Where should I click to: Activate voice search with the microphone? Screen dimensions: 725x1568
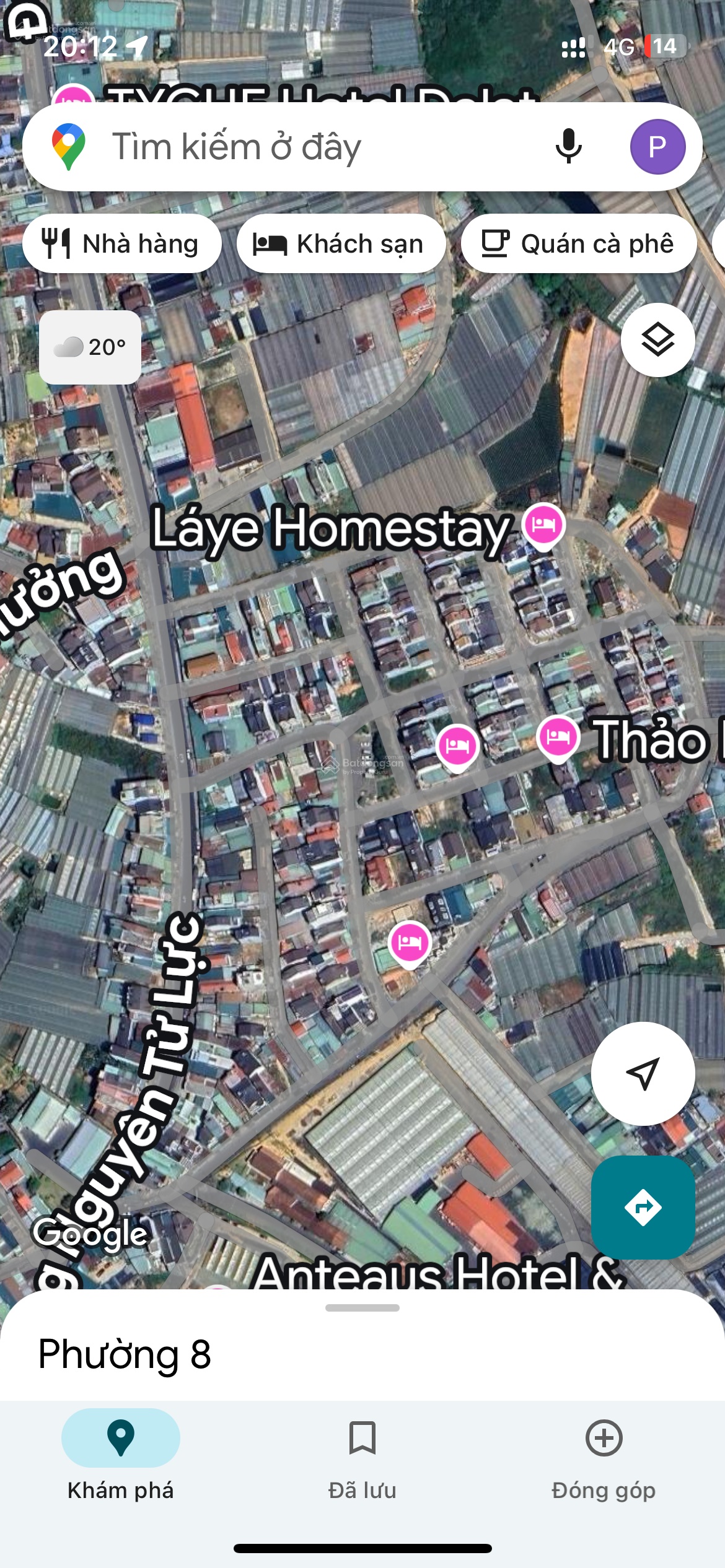click(568, 146)
